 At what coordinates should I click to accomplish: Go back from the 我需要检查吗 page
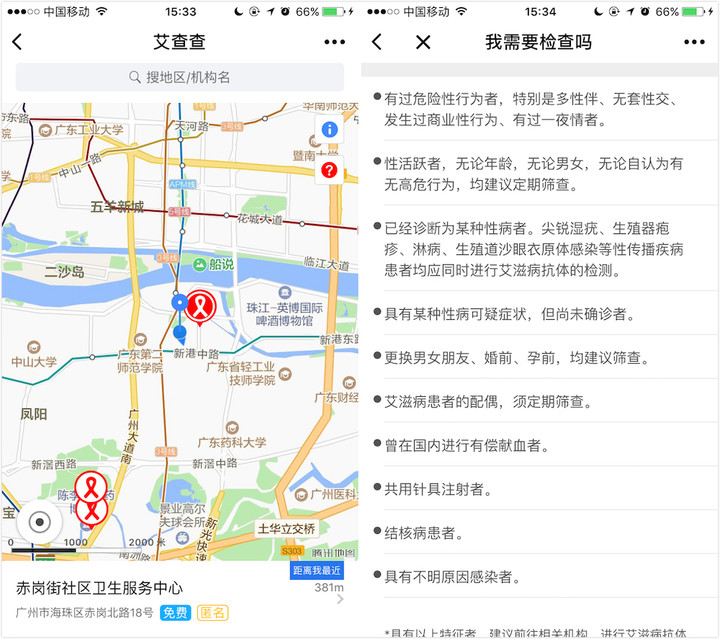click(x=377, y=42)
